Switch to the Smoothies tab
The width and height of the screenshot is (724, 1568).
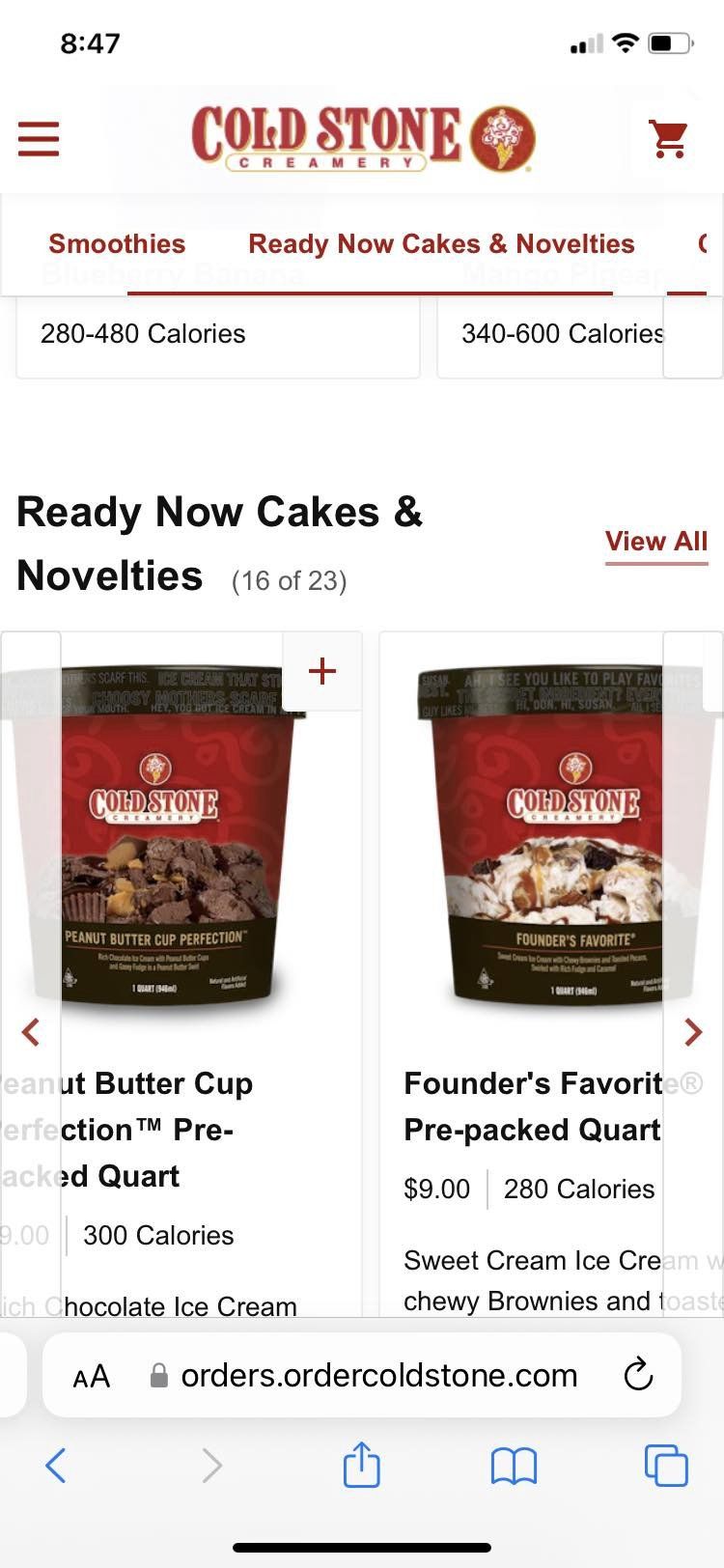pyautogui.click(x=117, y=244)
